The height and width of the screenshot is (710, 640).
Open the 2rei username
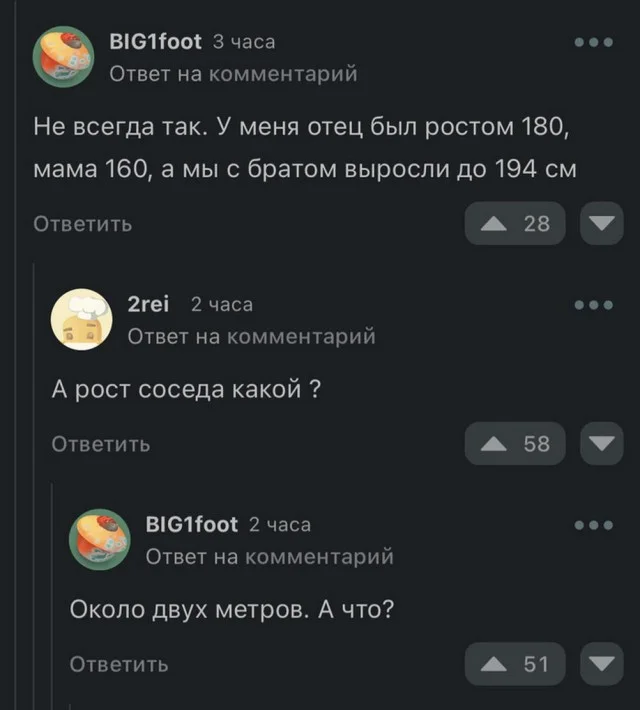148,304
